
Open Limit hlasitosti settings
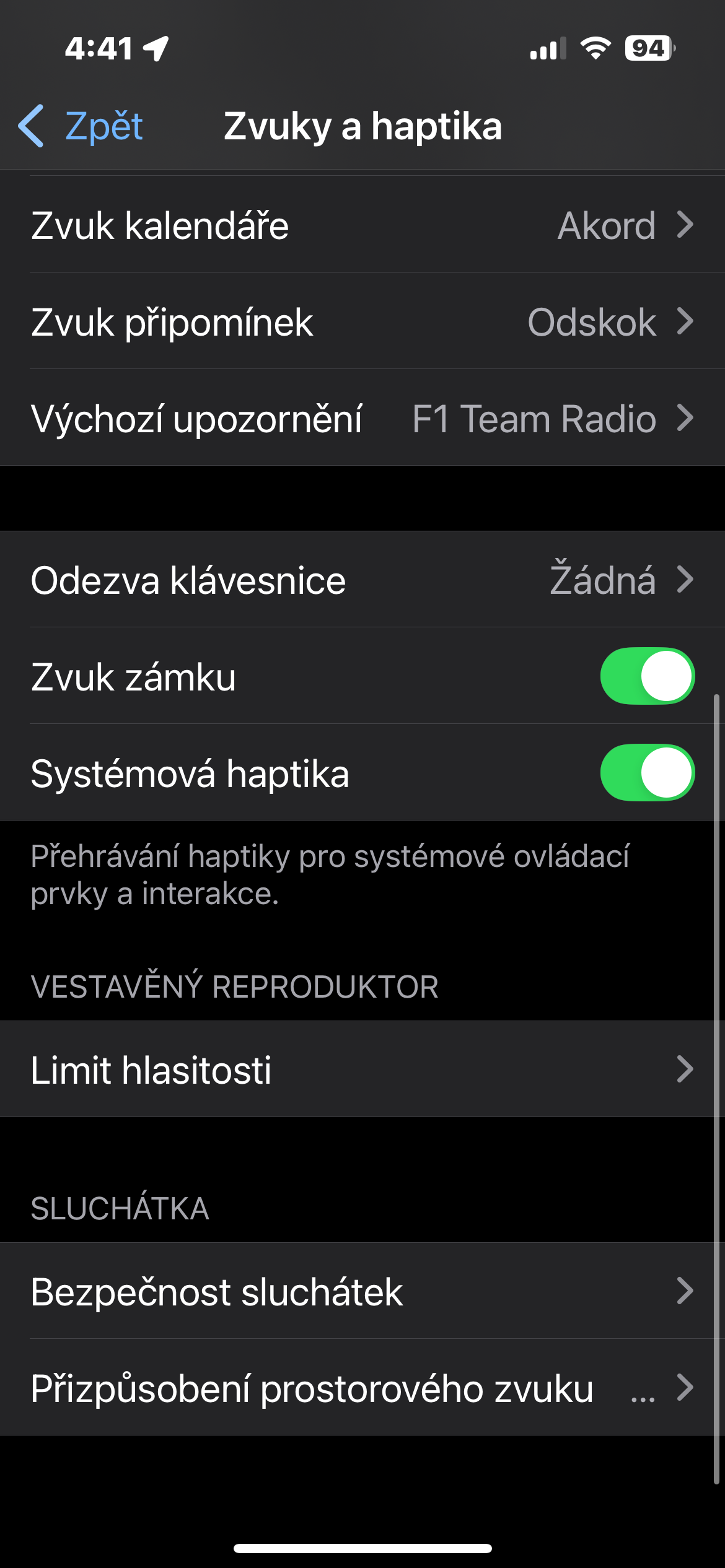[362, 1069]
